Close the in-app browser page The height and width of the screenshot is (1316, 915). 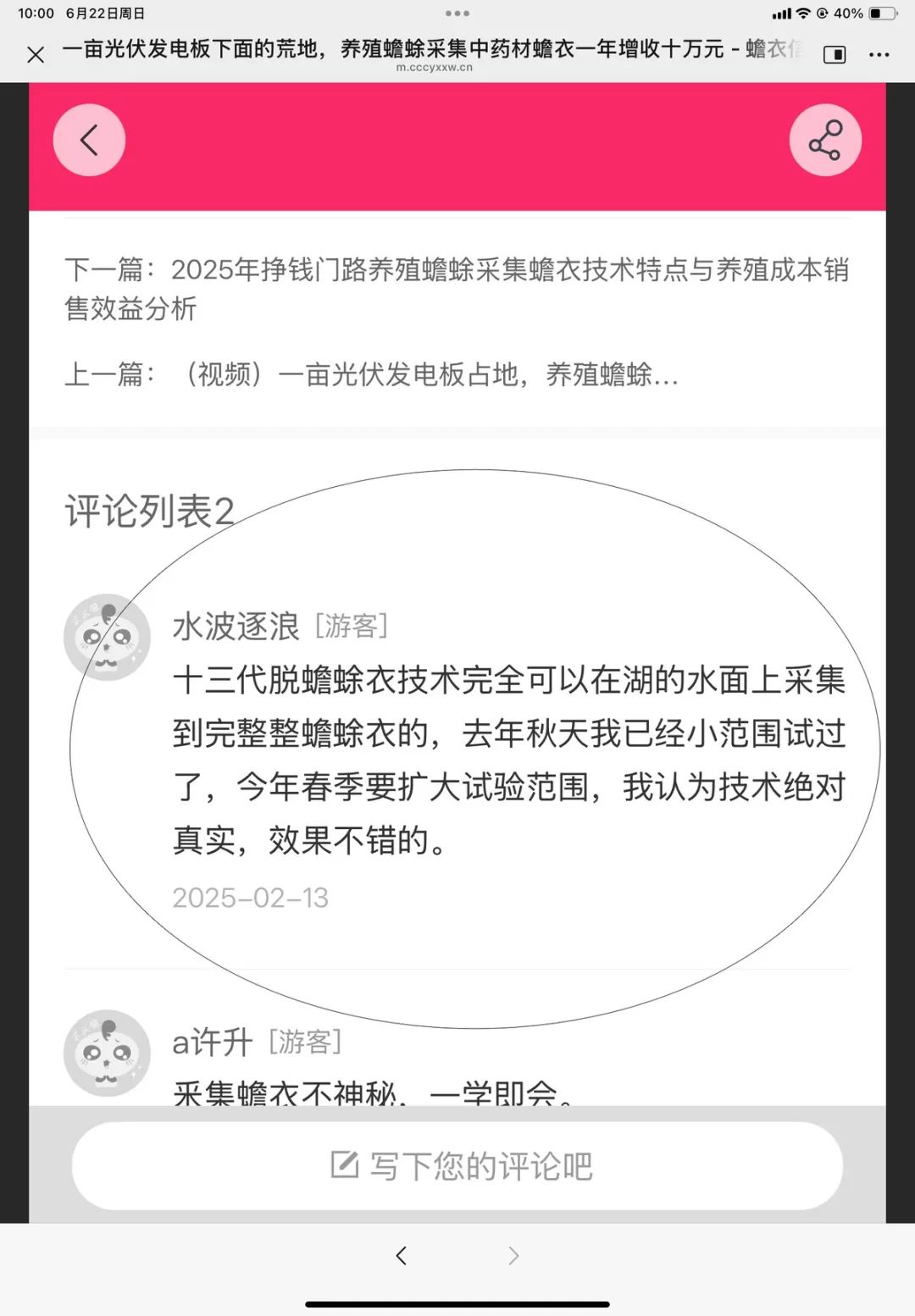36,55
